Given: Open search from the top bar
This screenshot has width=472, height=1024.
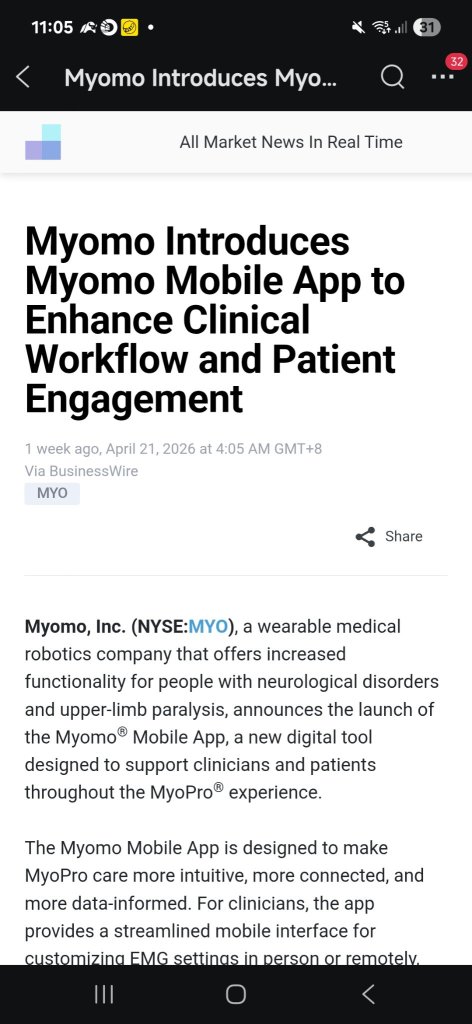Looking at the screenshot, I should click(392, 78).
